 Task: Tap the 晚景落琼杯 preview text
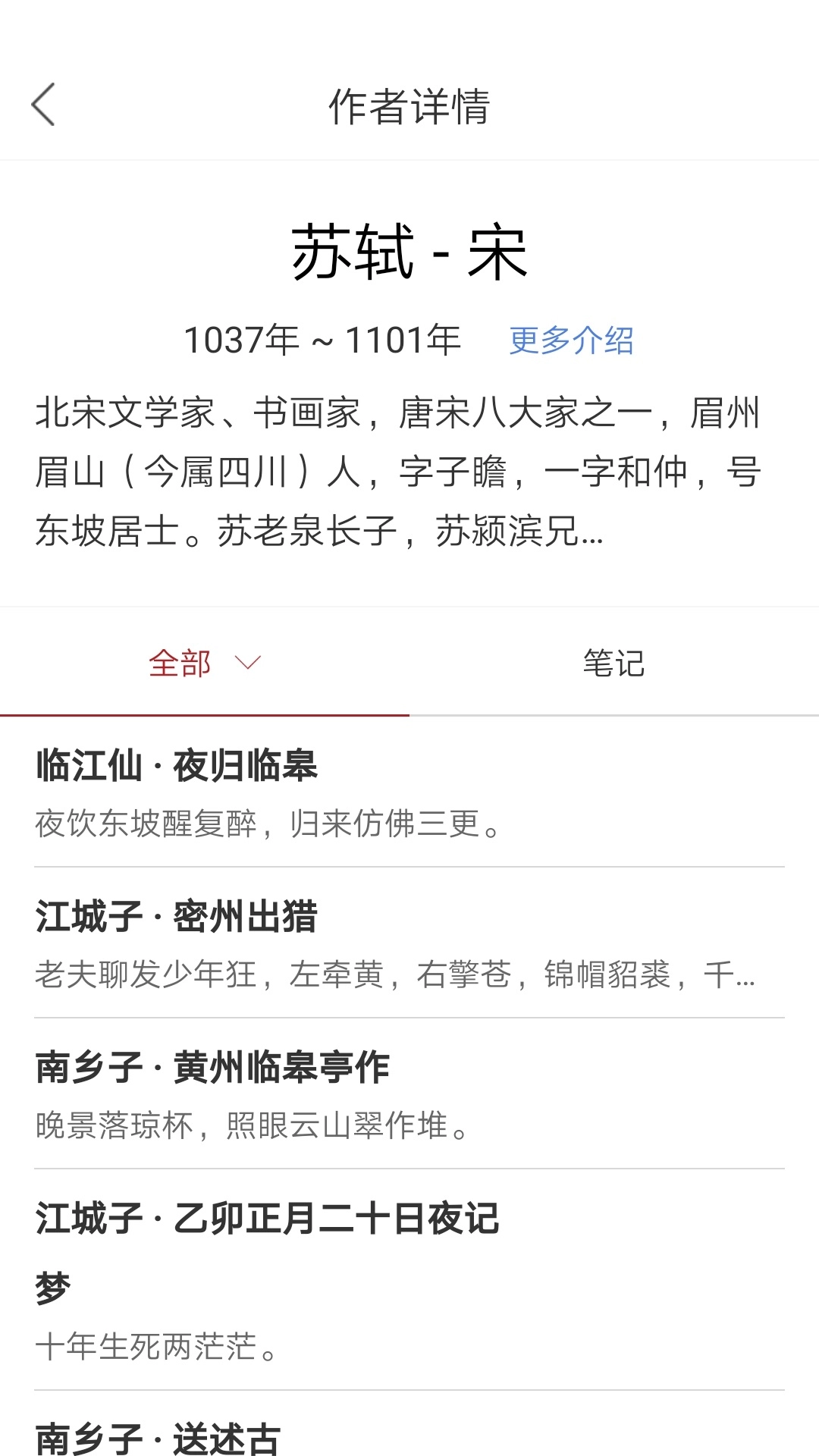[x=250, y=1128]
